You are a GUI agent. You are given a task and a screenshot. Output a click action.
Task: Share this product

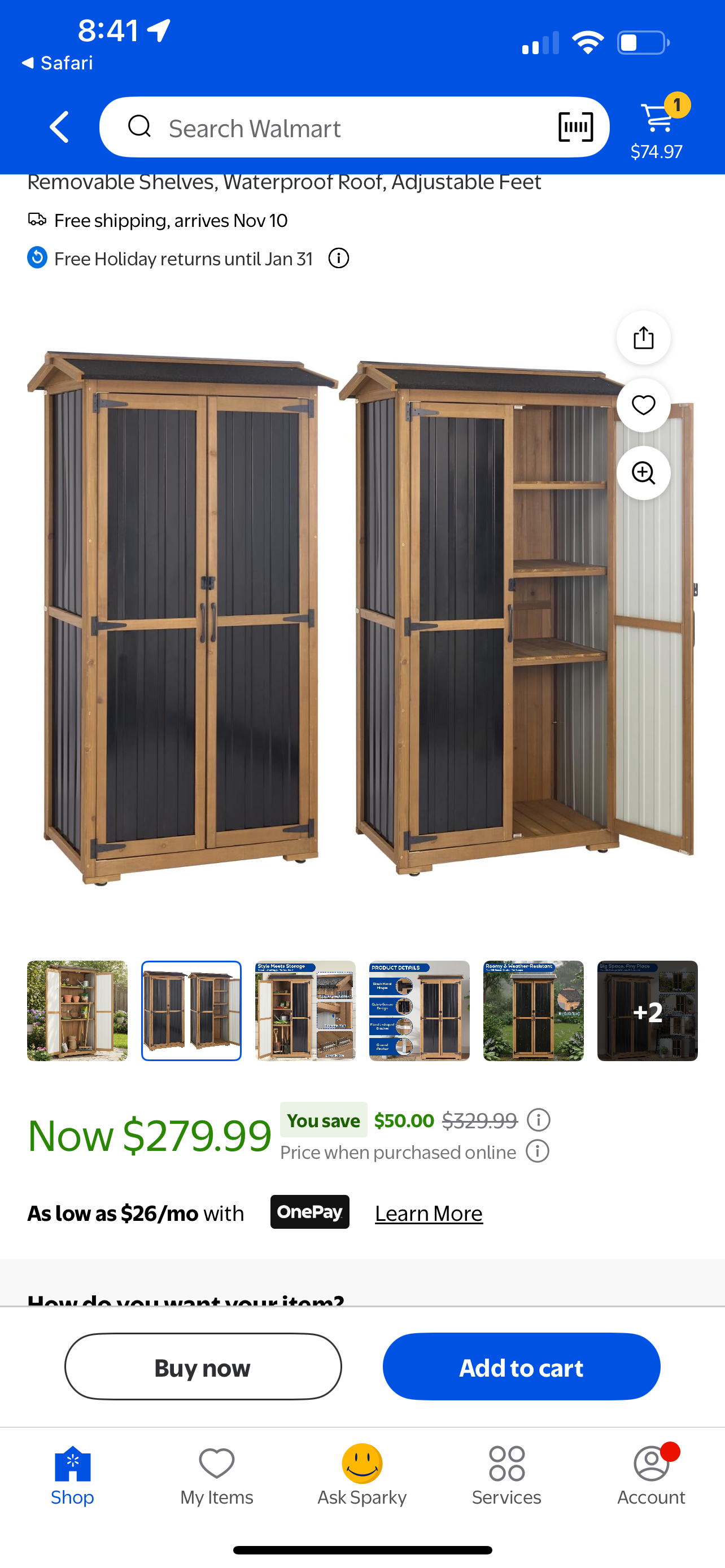coord(643,338)
